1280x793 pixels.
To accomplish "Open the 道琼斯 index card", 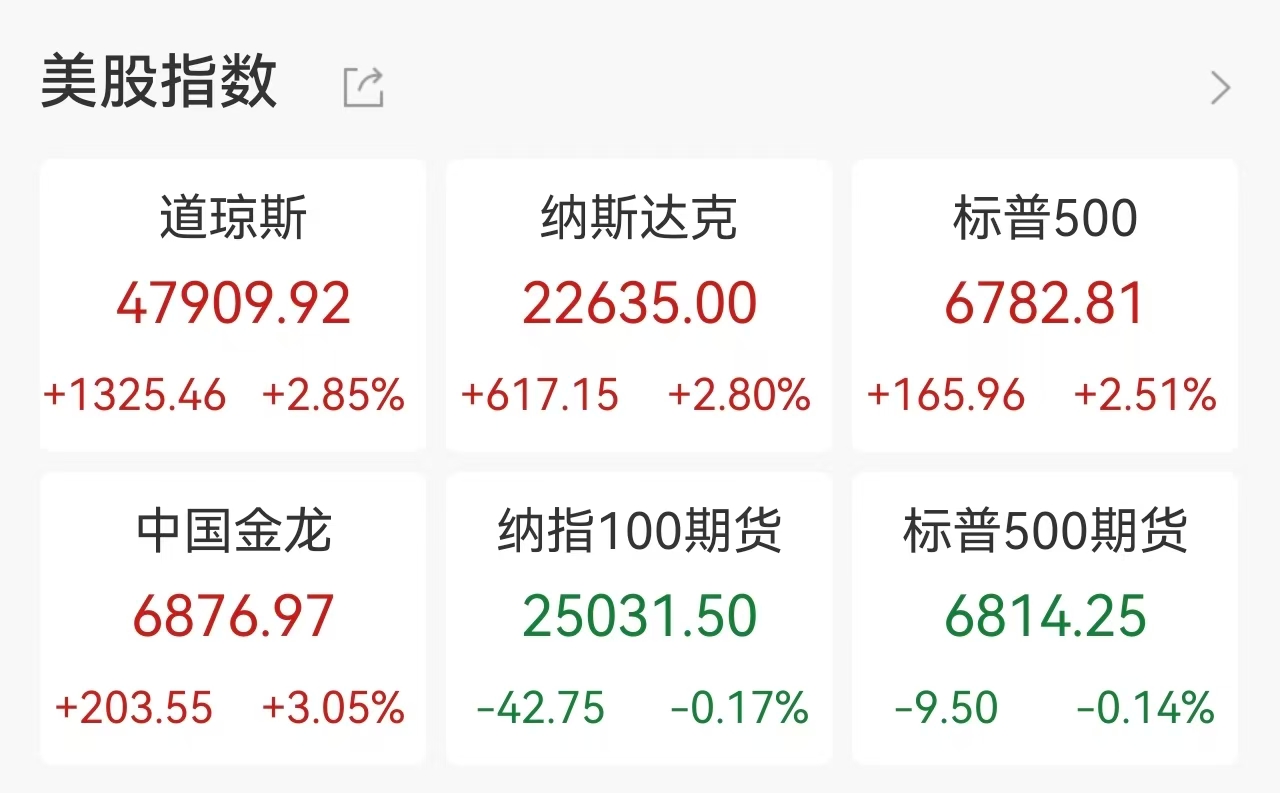I will [x=233, y=305].
